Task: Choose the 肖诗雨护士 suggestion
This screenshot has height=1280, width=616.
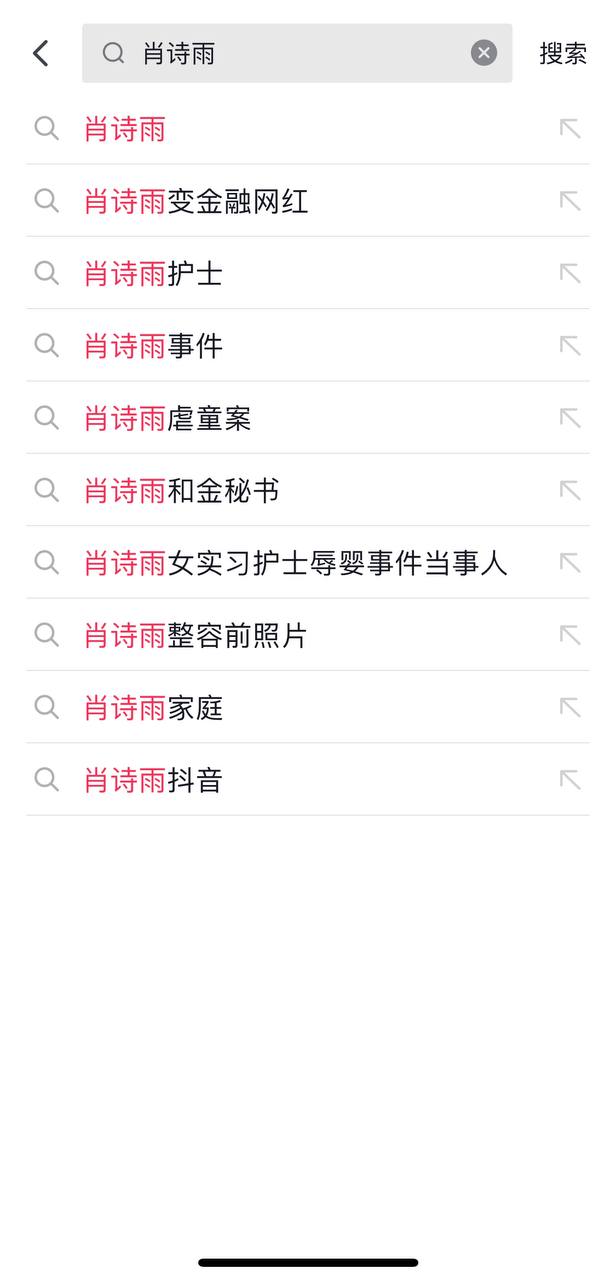Action: click(153, 273)
